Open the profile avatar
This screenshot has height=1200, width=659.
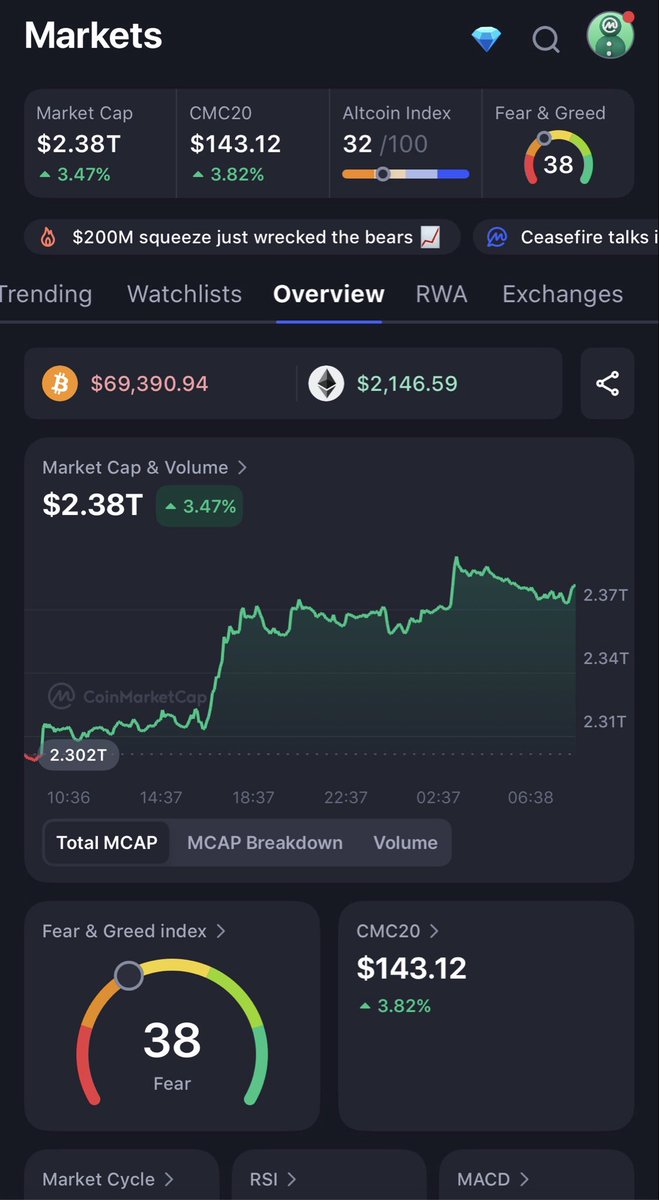(x=609, y=36)
